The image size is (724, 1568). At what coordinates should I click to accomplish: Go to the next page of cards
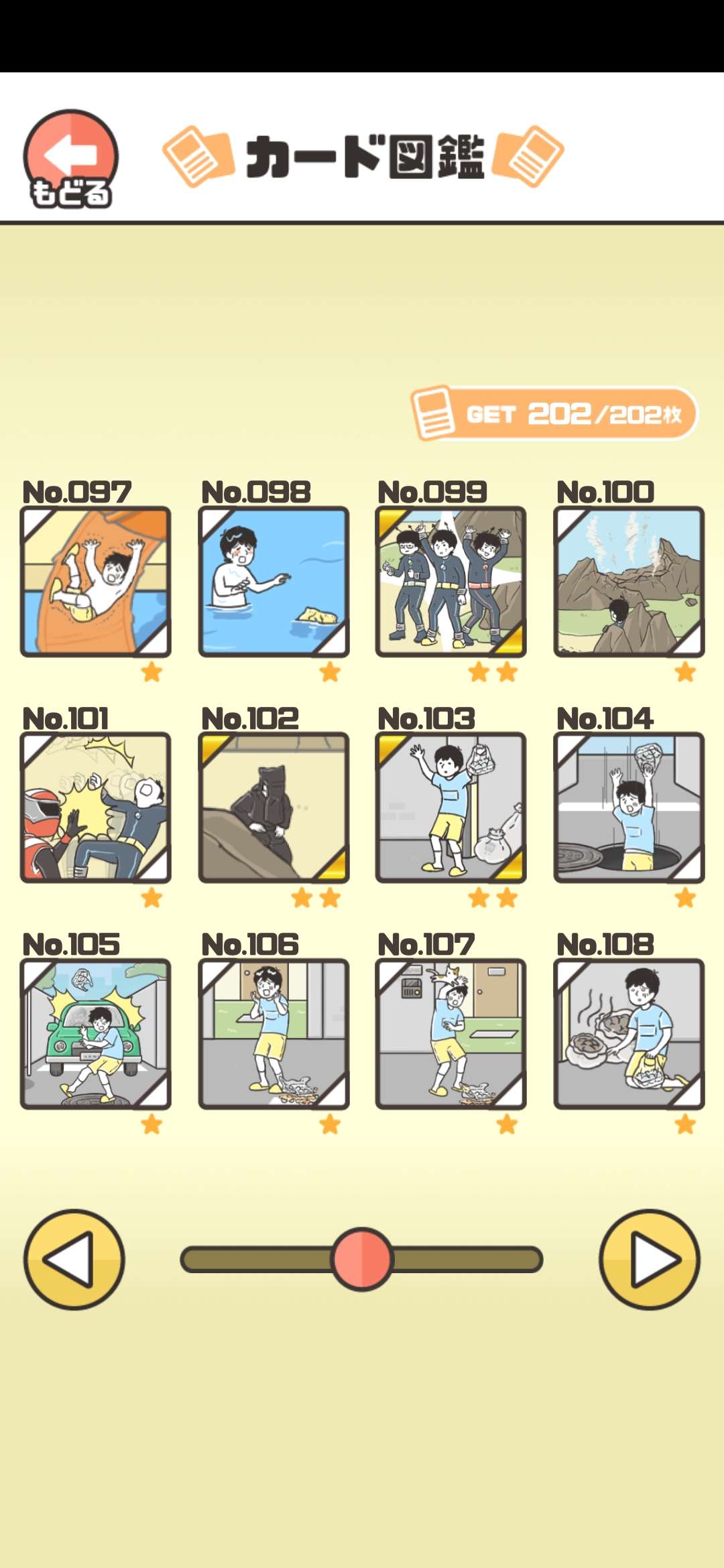650,1259
